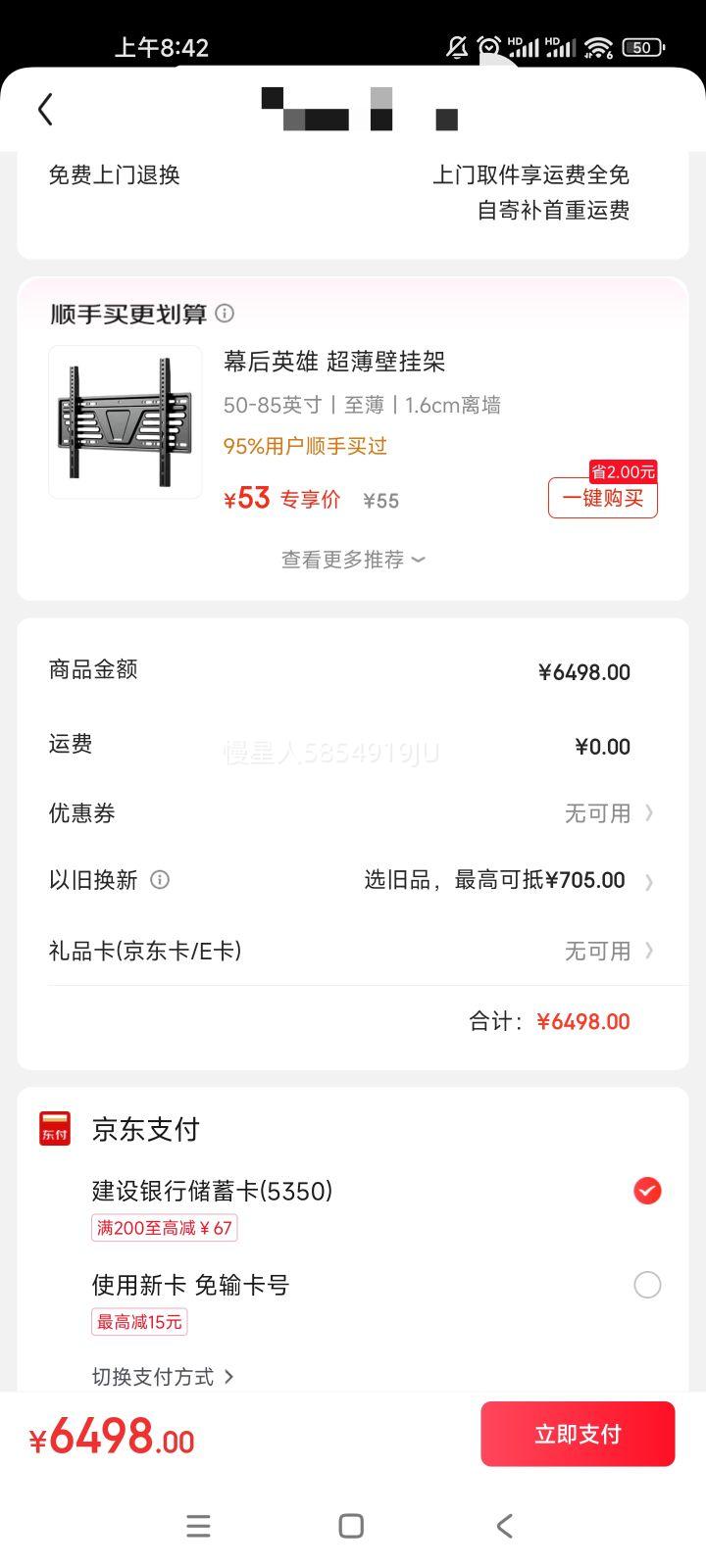Open recent apps from navigation bar
The height and width of the screenshot is (1568, 706).
(x=198, y=1526)
